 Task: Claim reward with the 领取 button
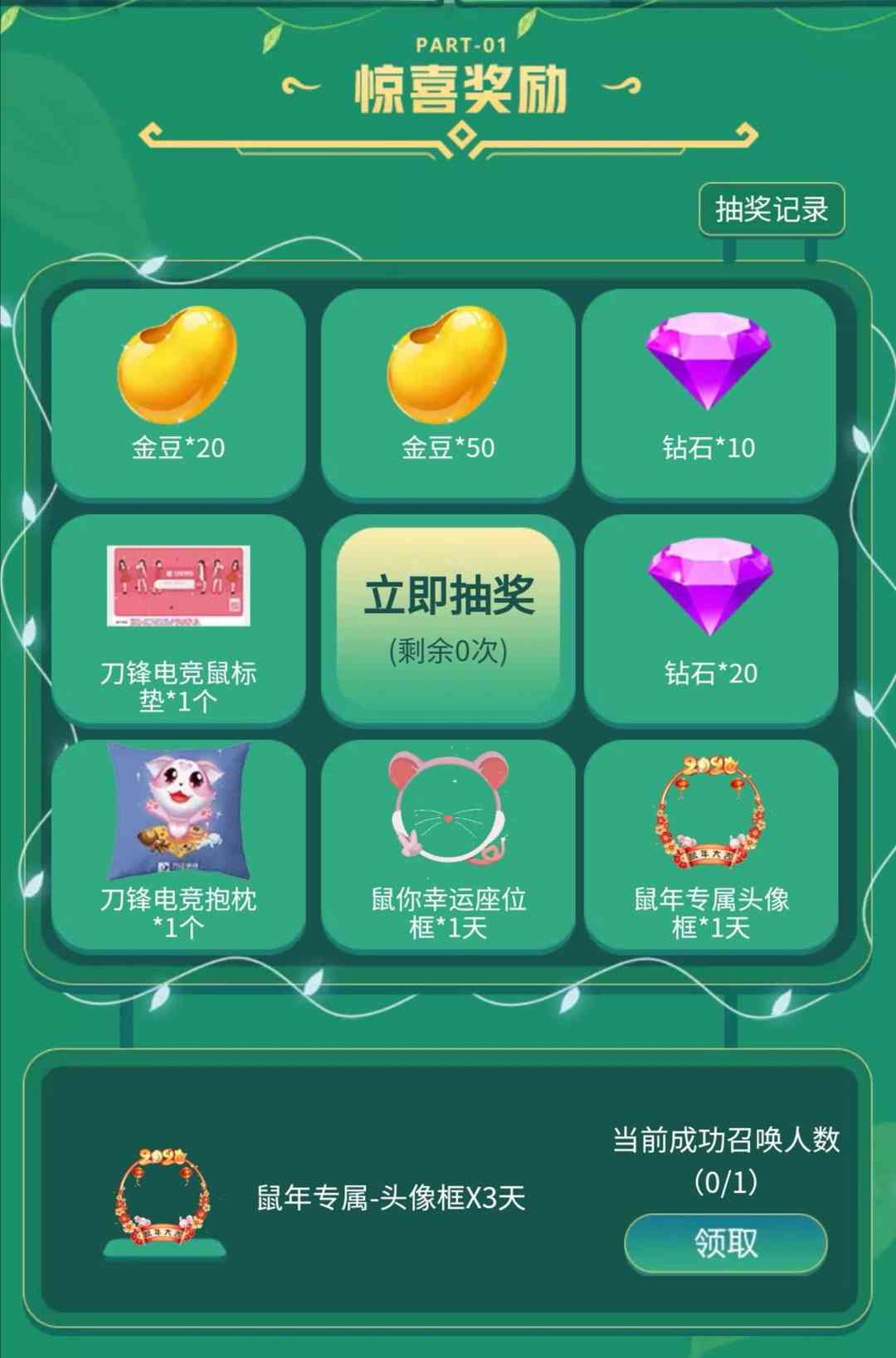tap(725, 1243)
